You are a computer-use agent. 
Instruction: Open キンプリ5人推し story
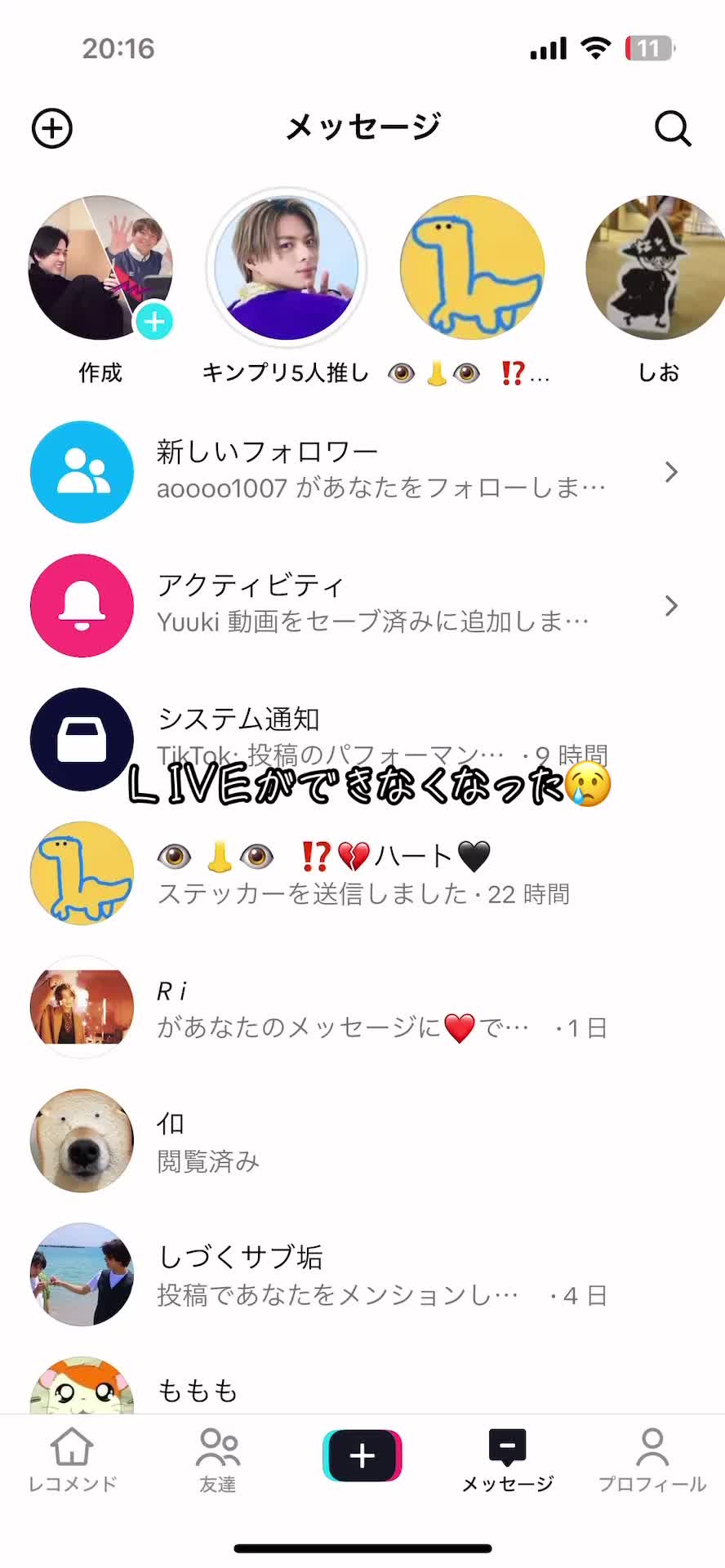(286, 268)
